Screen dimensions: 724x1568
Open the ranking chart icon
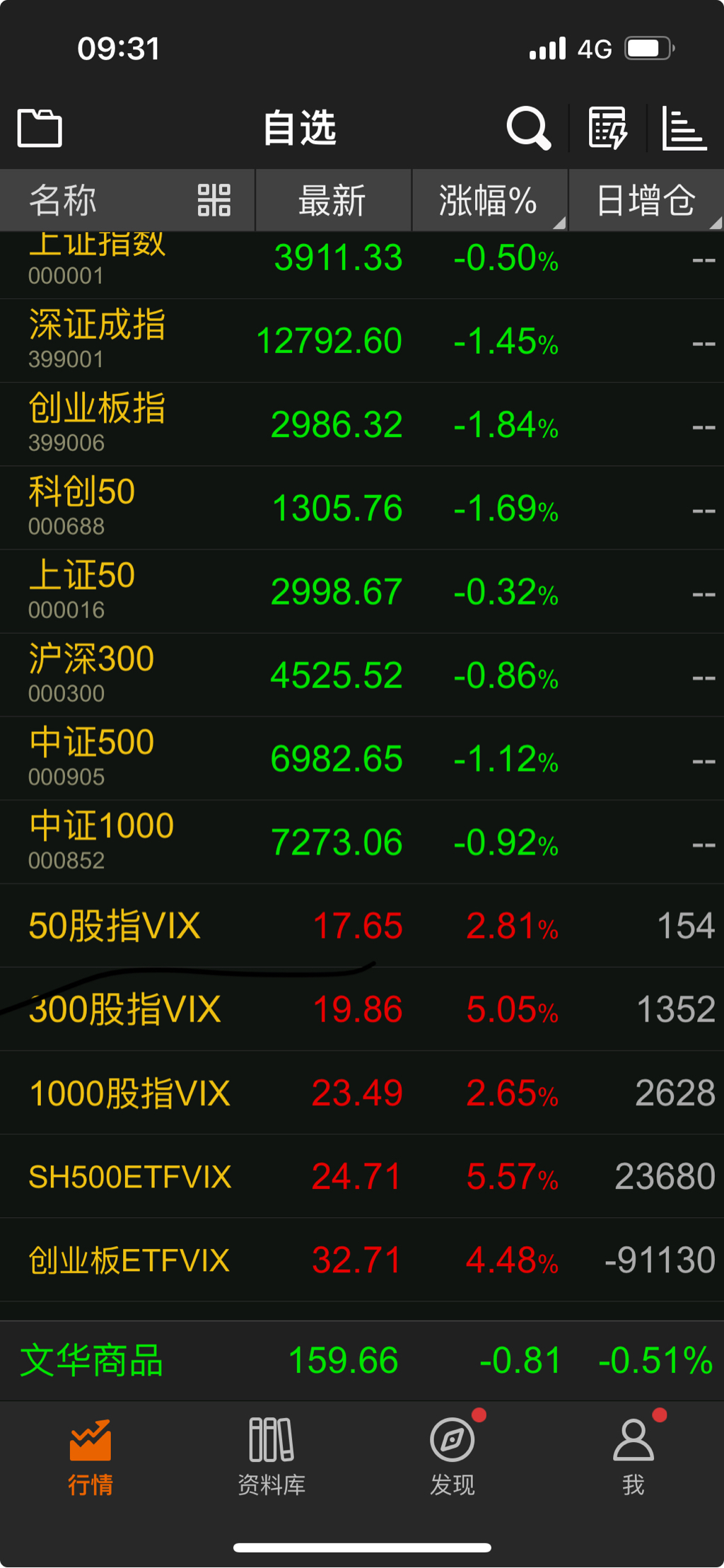(x=684, y=128)
